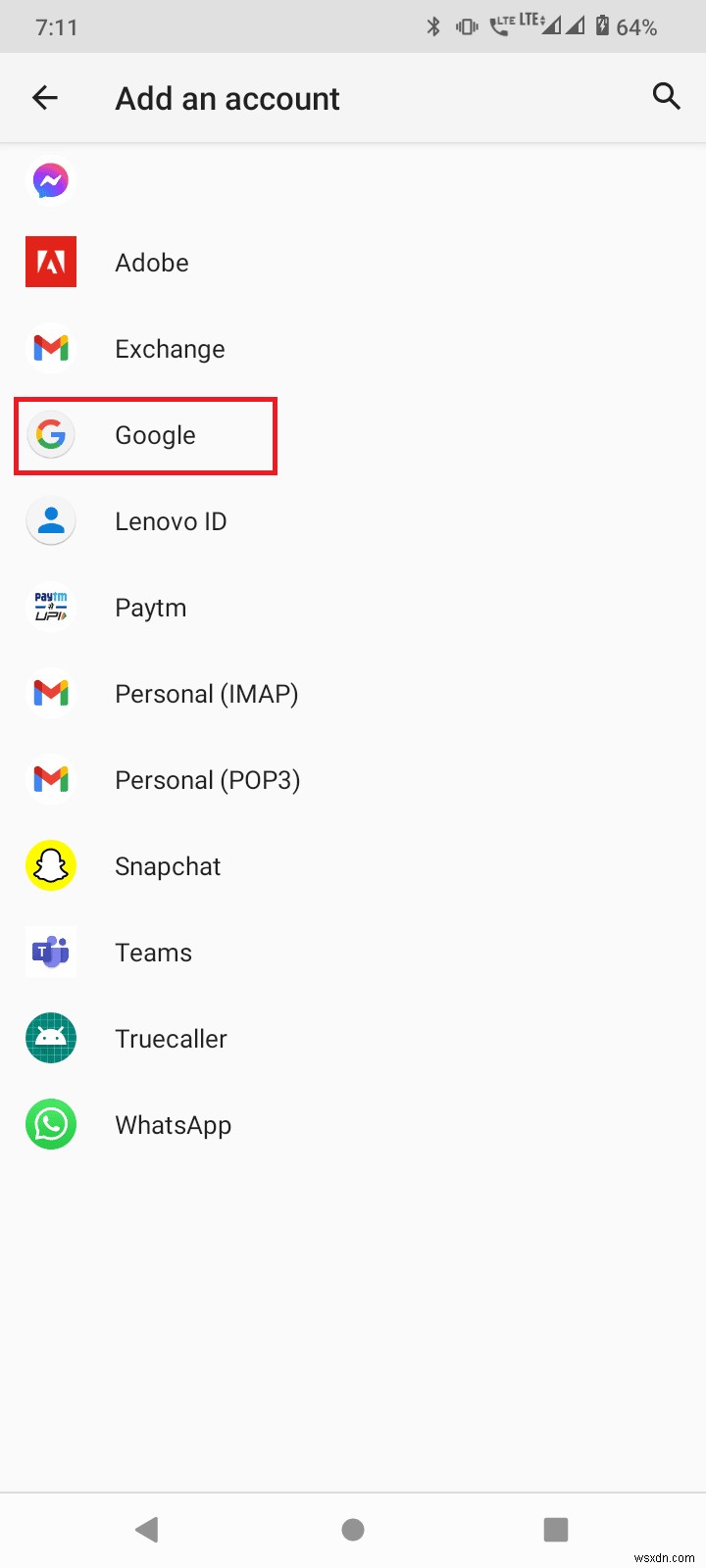
Task: Tap the Lenovo ID person icon
Action: tap(50, 520)
